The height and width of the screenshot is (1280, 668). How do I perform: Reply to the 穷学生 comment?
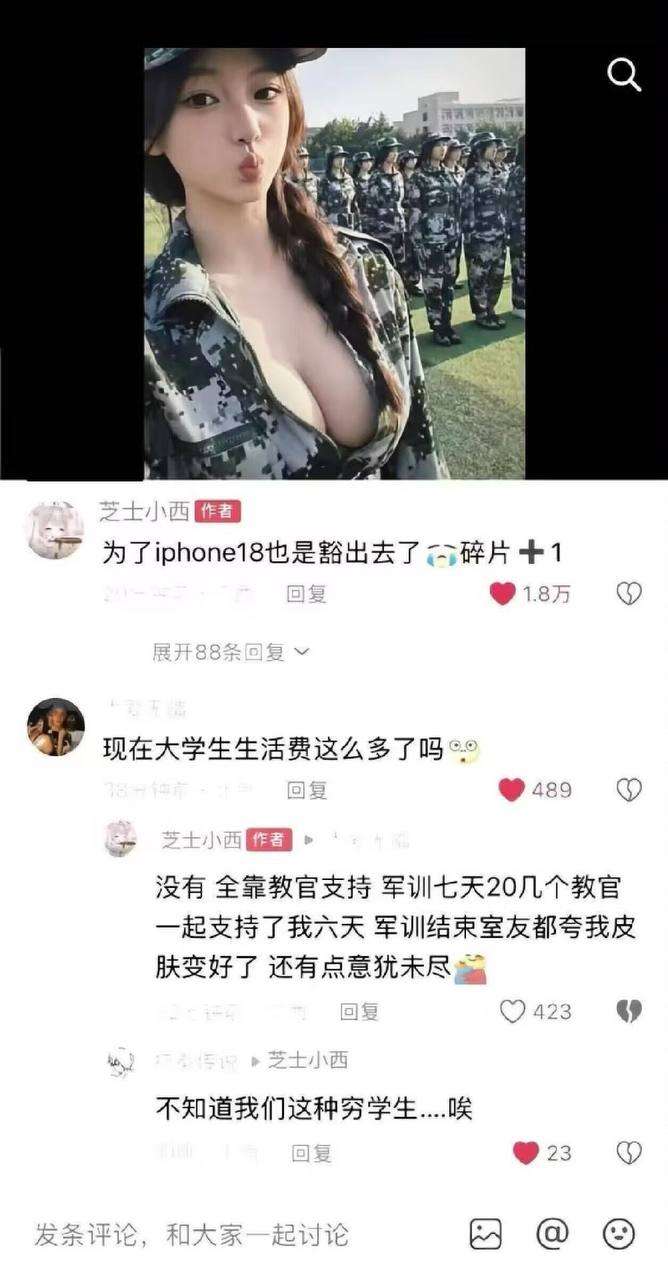(312, 1153)
